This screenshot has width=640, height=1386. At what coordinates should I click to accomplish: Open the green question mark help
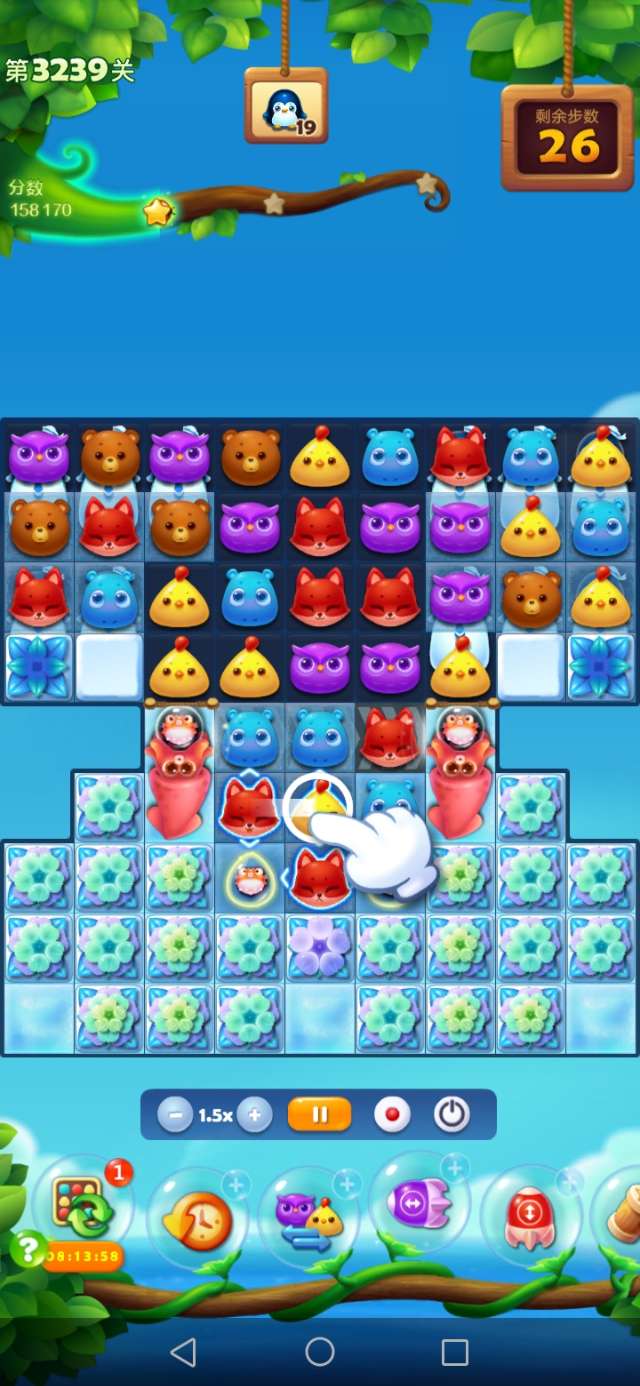(x=27, y=1248)
